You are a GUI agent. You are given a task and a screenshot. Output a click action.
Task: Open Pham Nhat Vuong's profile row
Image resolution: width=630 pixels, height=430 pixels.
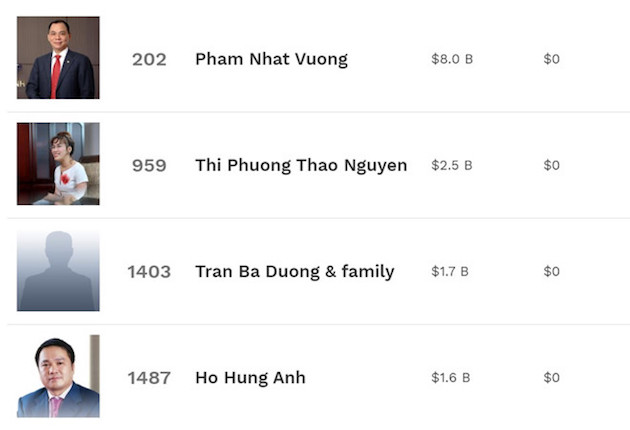pyautogui.click(x=271, y=59)
